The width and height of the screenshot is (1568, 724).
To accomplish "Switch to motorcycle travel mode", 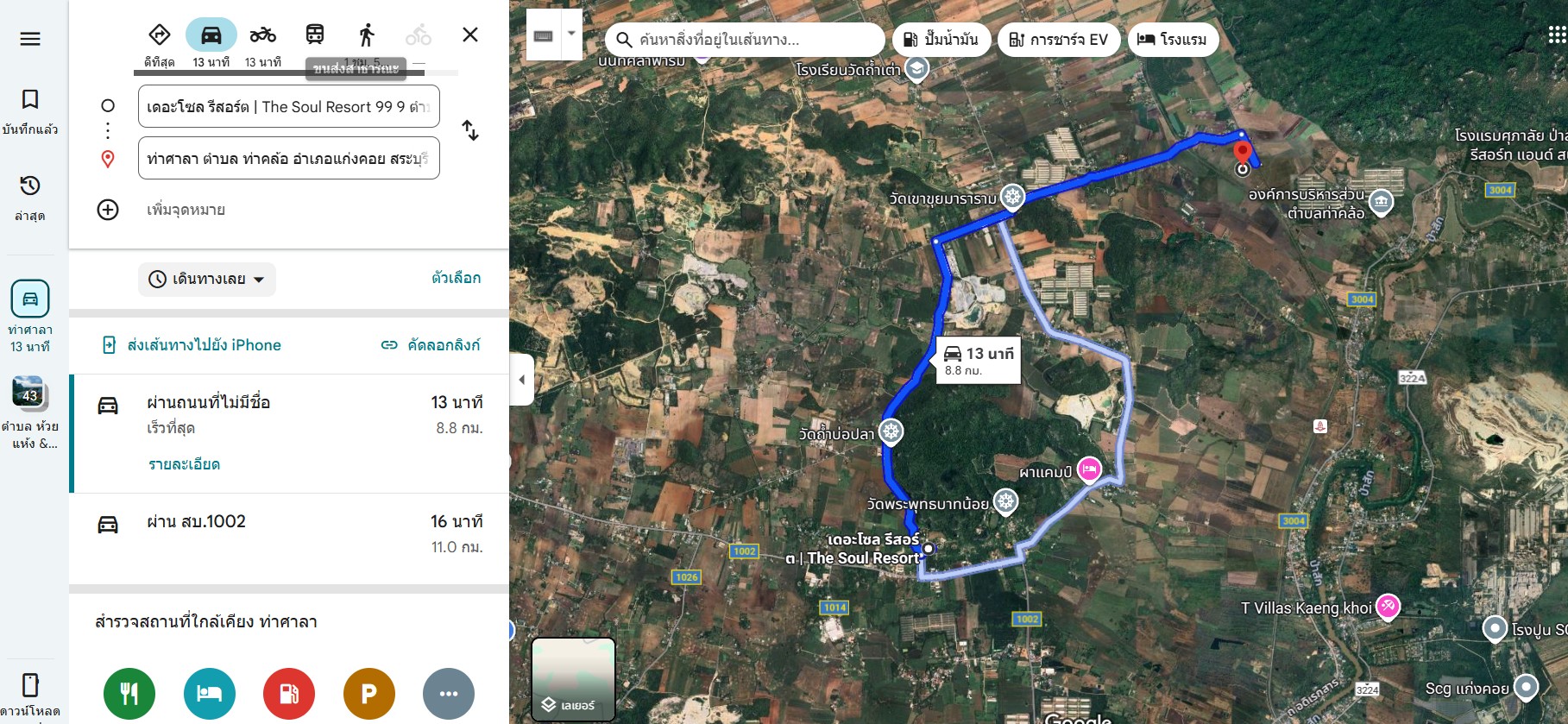I will click(263, 35).
